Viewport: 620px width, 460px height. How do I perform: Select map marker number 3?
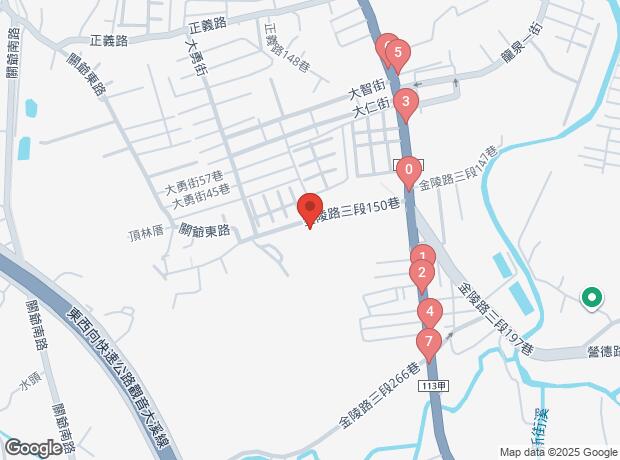tap(405, 101)
